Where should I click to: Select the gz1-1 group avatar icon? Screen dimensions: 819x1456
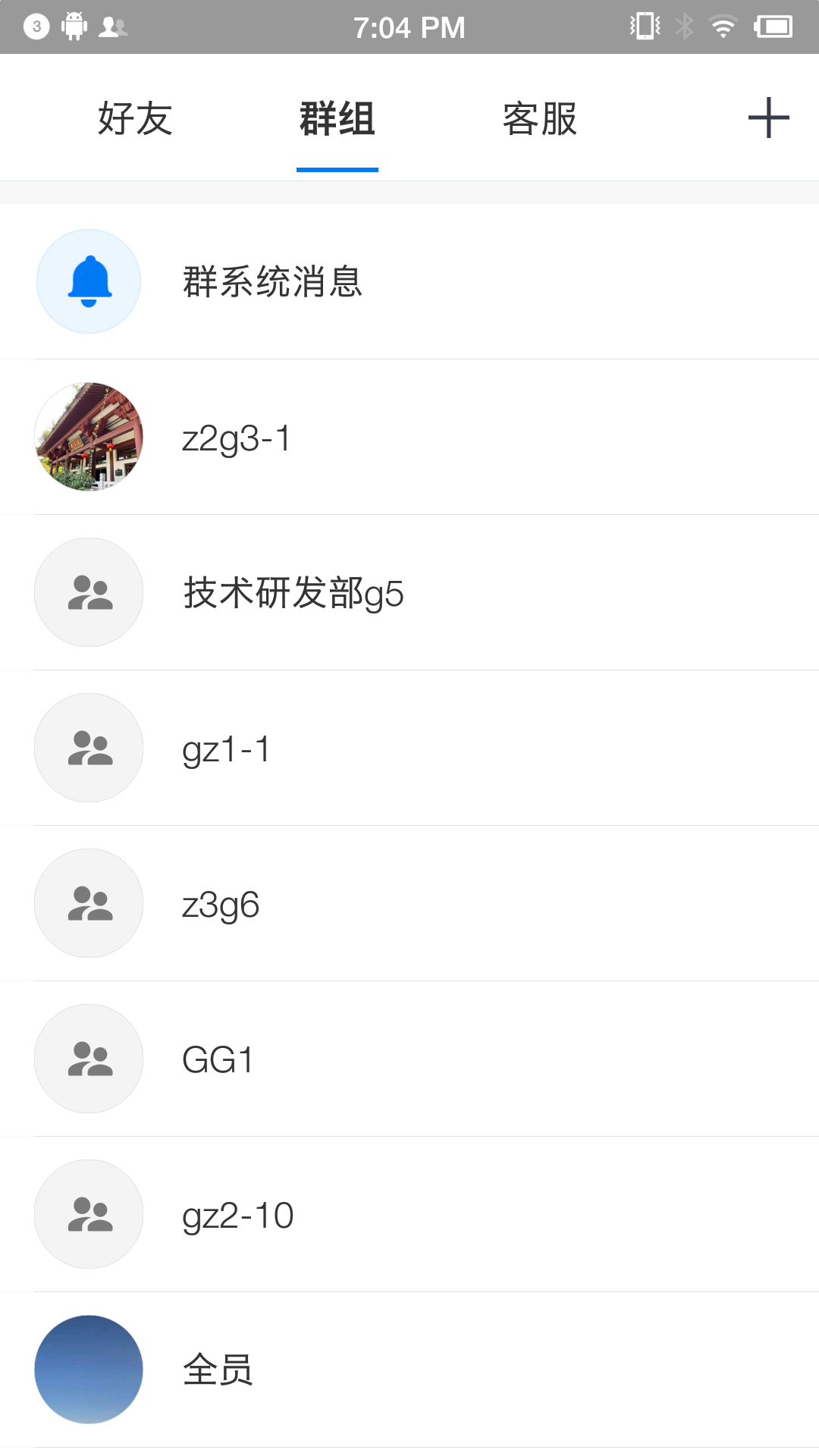tap(89, 748)
